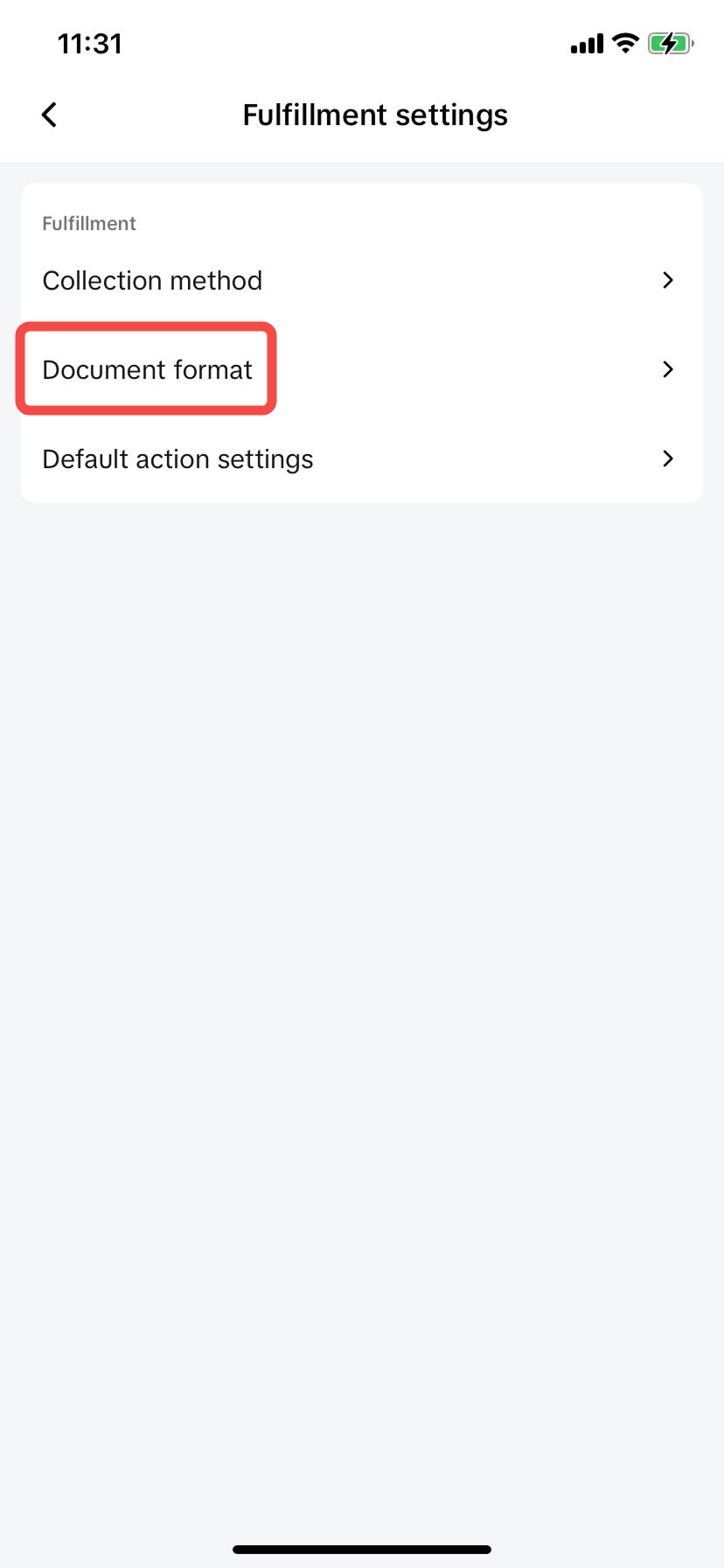
Task: Open Collection method settings
Action: coord(361,281)
